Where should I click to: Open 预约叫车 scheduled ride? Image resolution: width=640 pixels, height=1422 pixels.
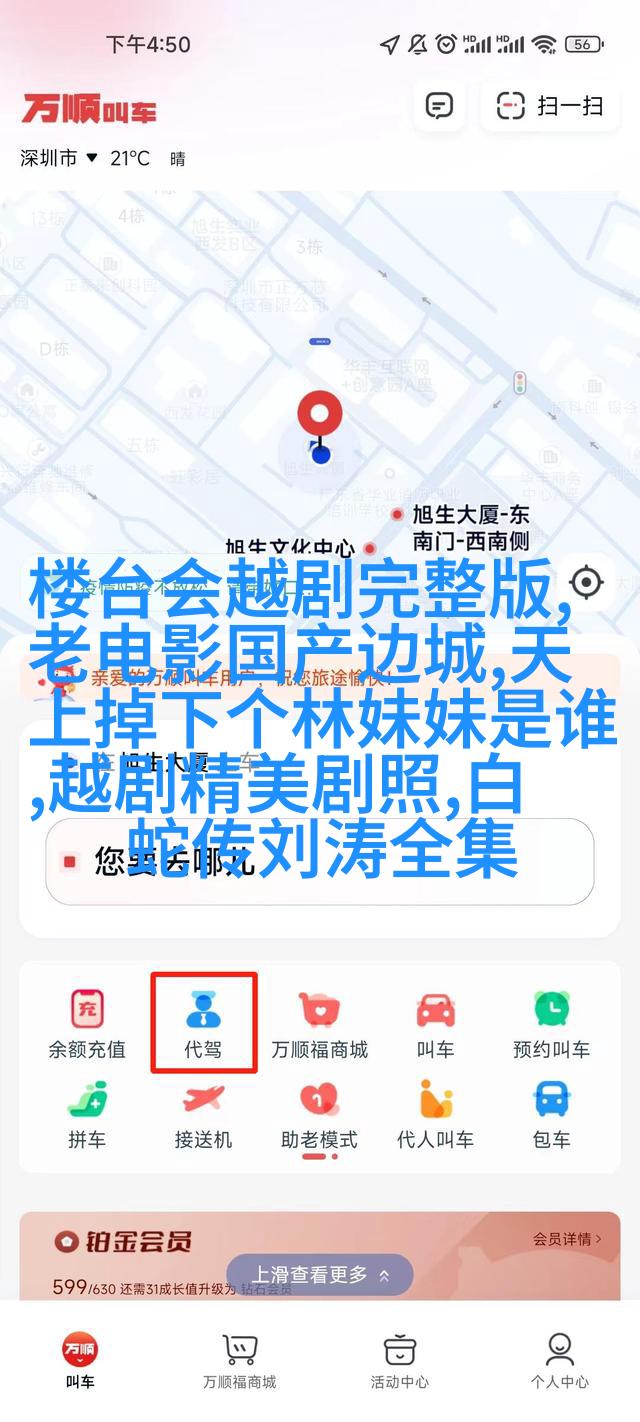[551, 1022]
